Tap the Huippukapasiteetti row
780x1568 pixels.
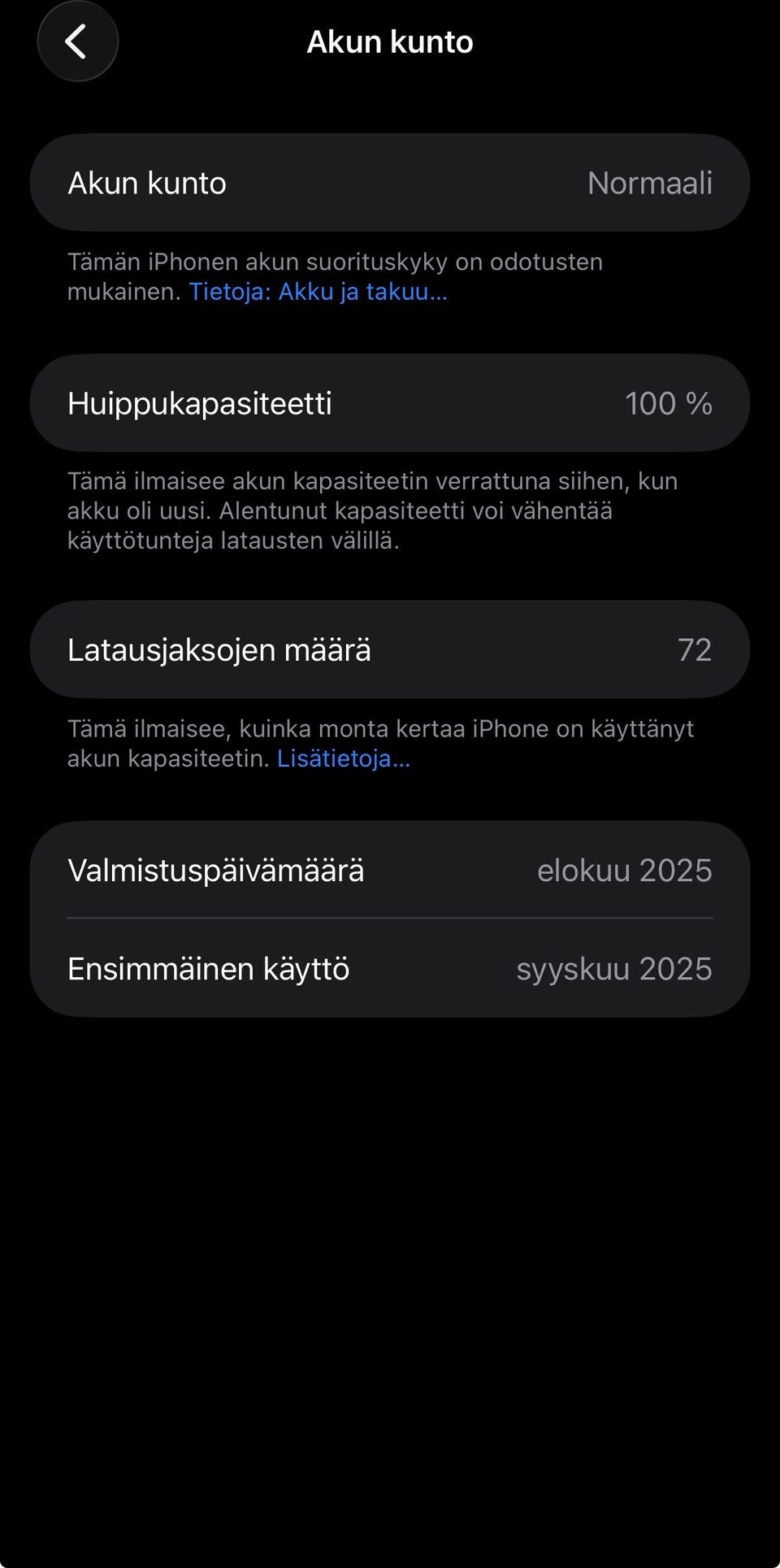pos(388,403)
